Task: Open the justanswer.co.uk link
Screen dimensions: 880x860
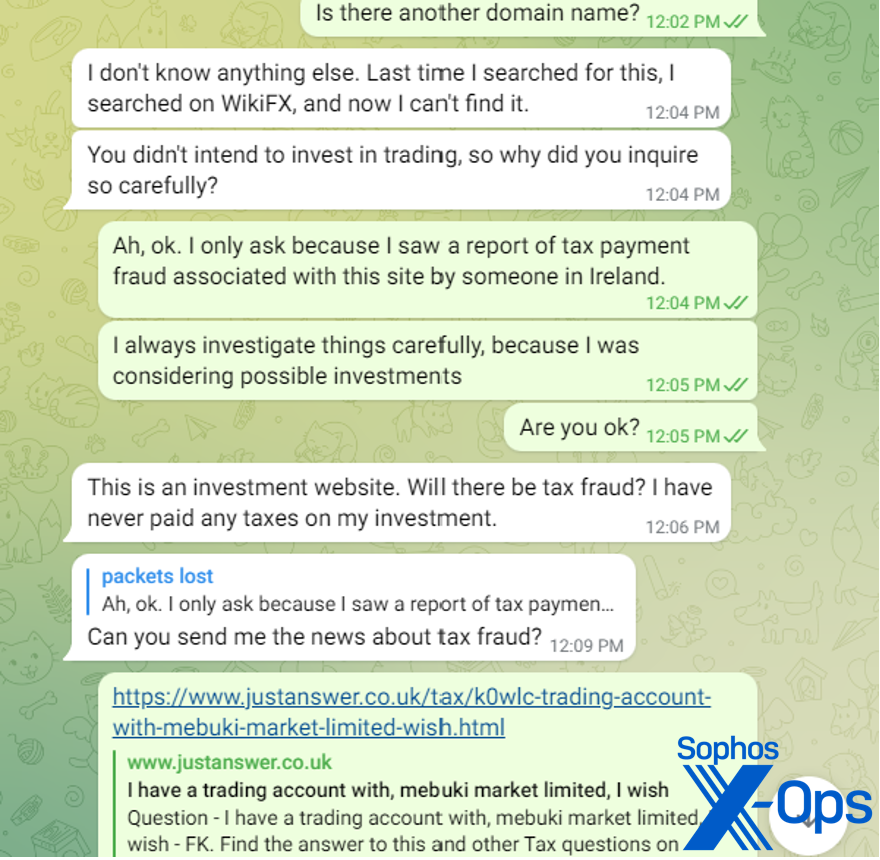Action: (x=410, y=711)
